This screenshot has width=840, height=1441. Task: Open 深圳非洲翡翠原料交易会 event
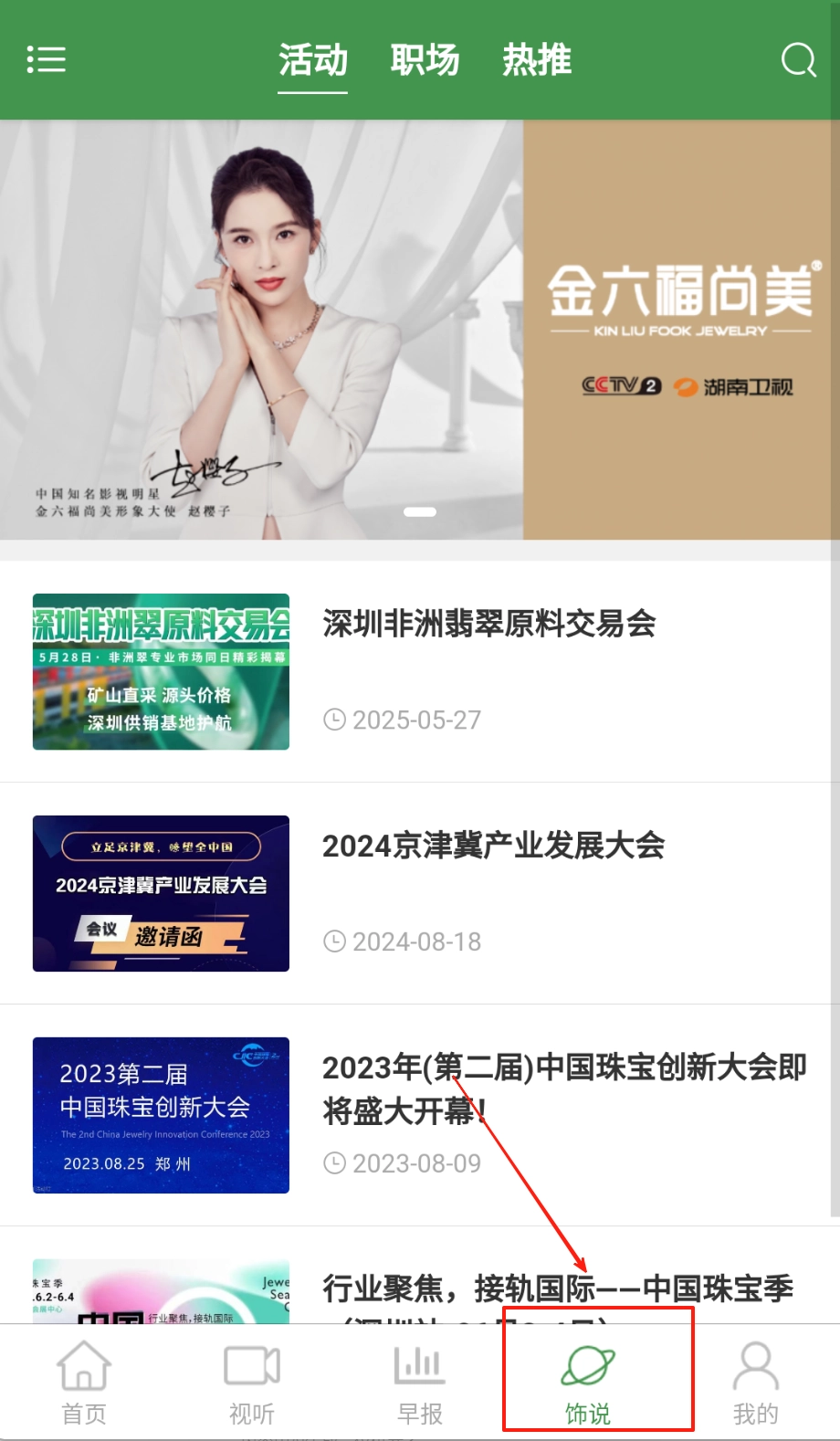point(489,625)
